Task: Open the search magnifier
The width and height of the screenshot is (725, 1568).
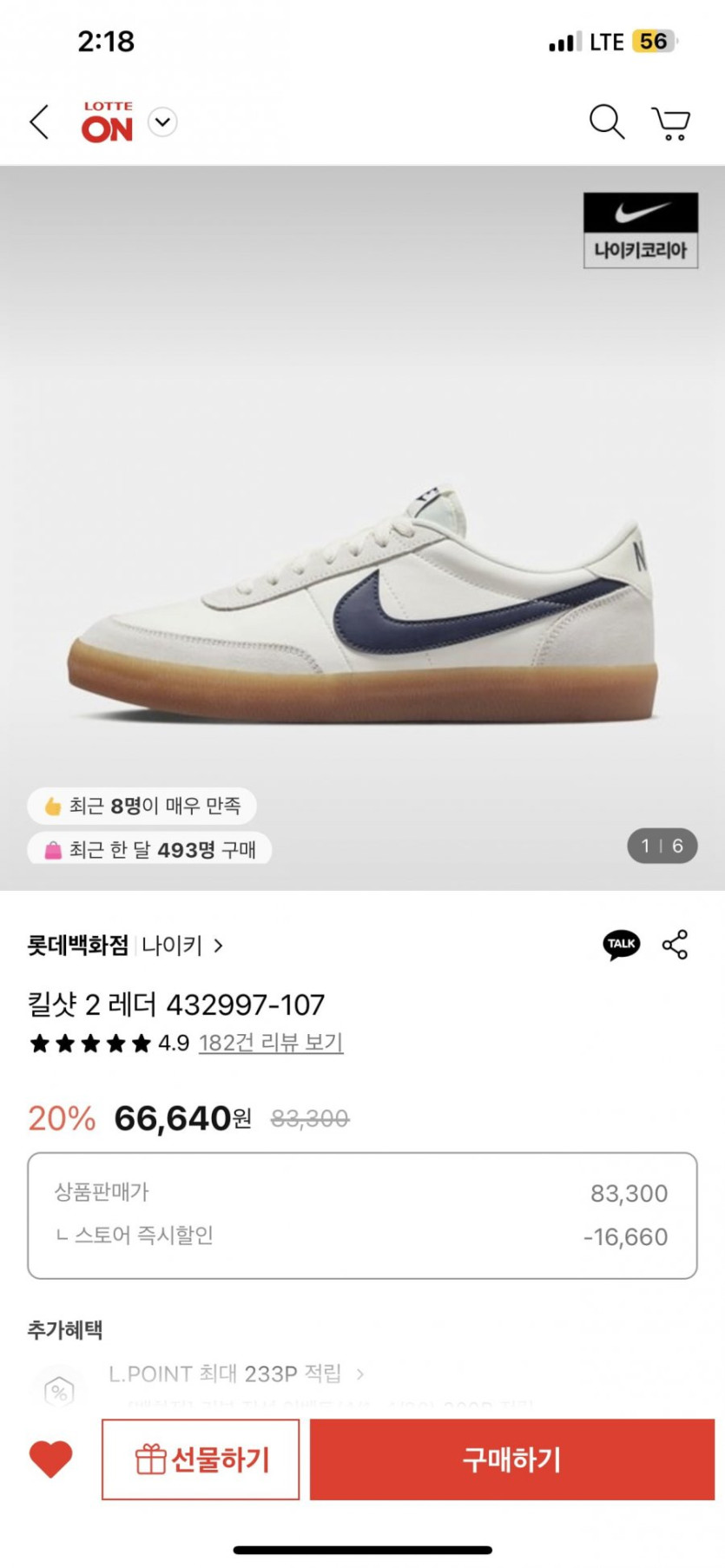Action: pyautogui.click(x=606, y=122)
